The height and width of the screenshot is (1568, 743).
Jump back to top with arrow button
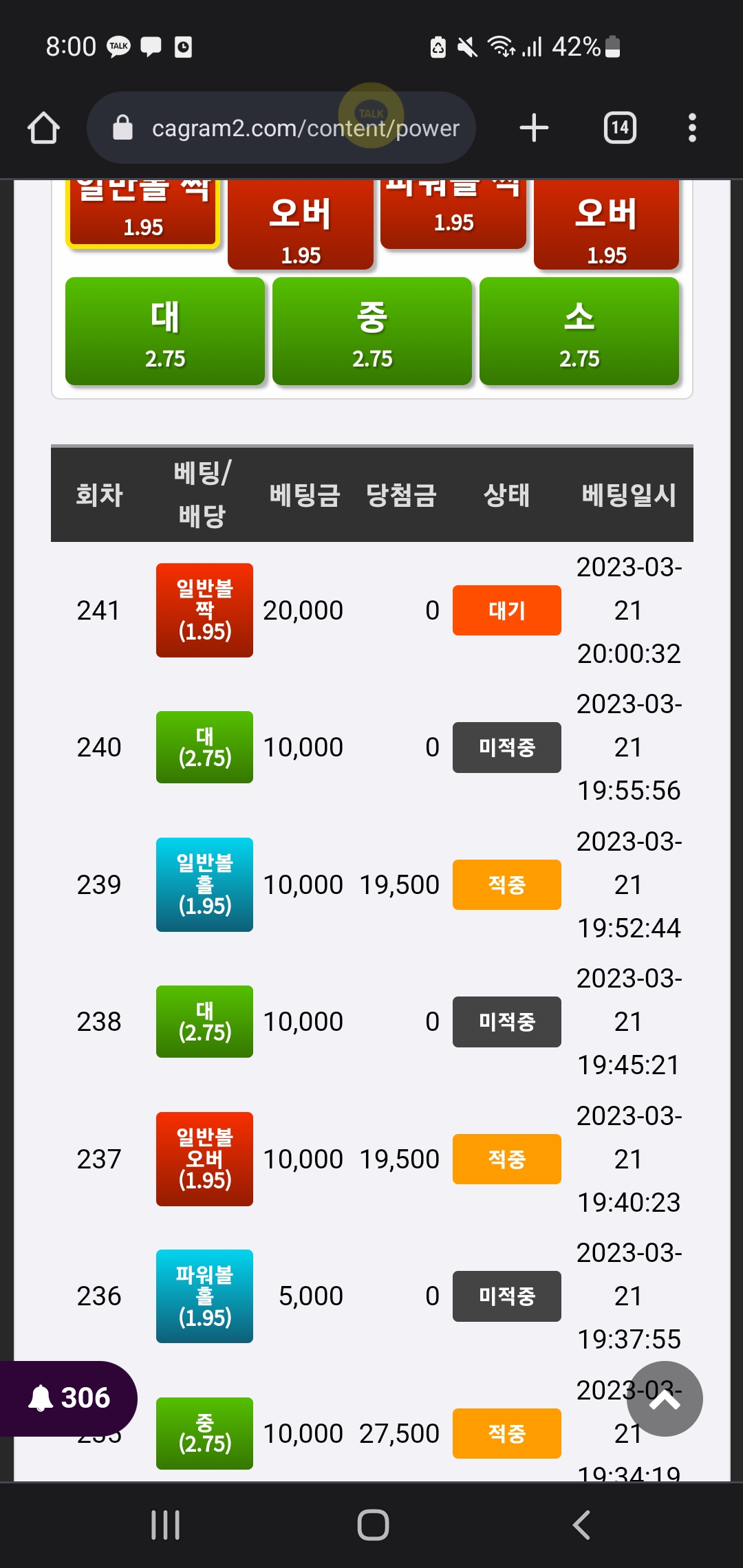[665, 1399]
